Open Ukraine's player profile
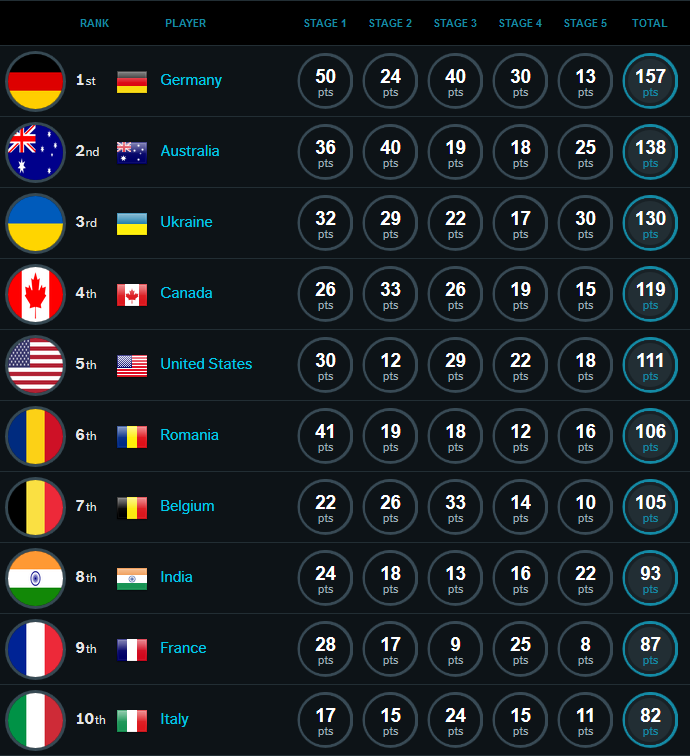690x756 pixels. coord(186,222)
